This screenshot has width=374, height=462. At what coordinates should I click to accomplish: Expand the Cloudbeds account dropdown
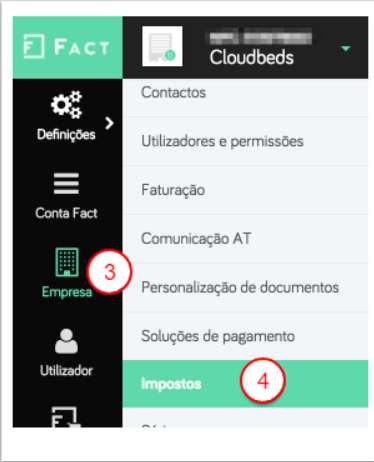(x=346, y=49)
